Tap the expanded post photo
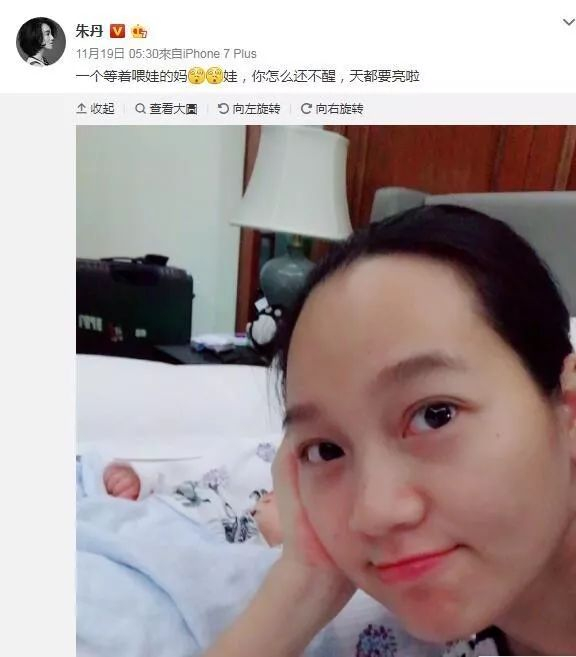 (x=326, y=391)
